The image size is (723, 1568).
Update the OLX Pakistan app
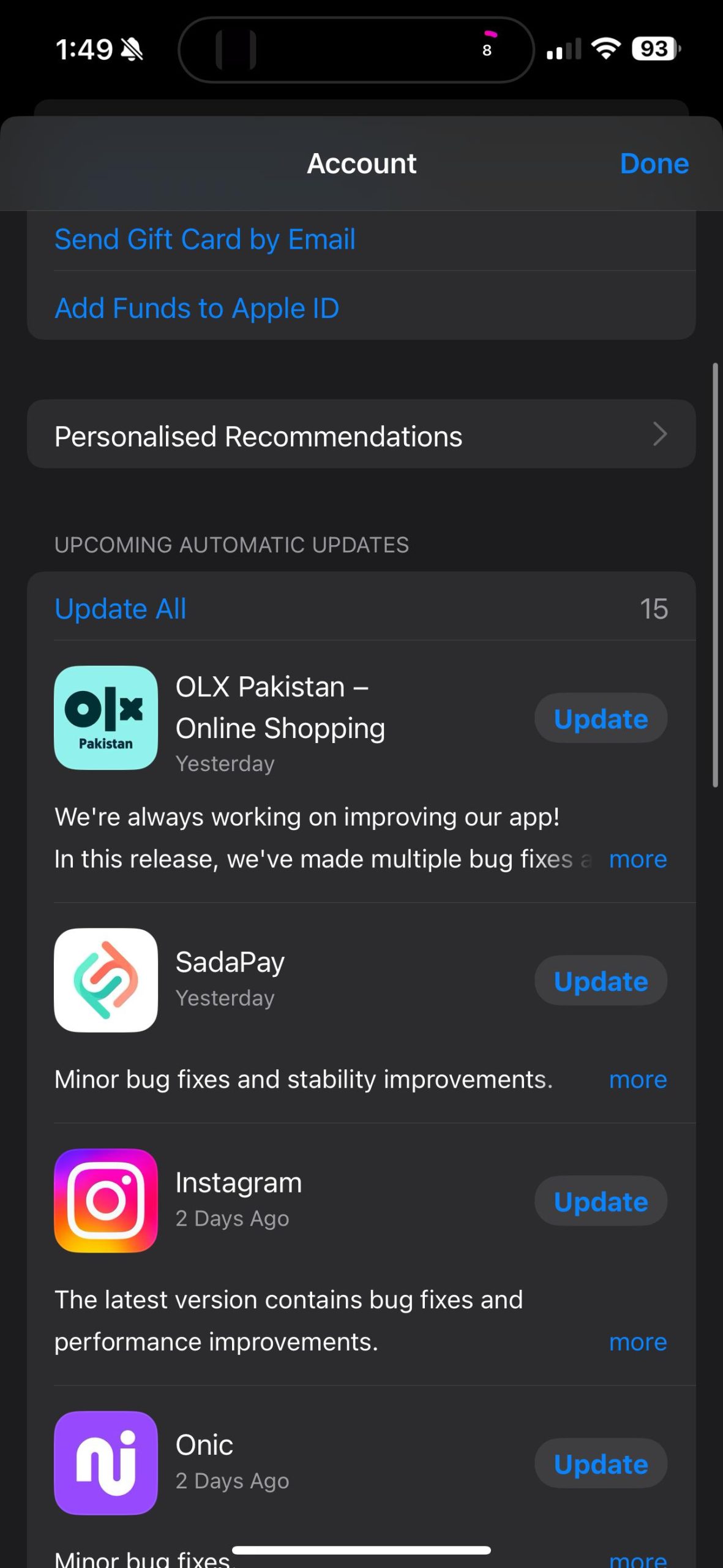pyautogui.click(x=600, y=718)
